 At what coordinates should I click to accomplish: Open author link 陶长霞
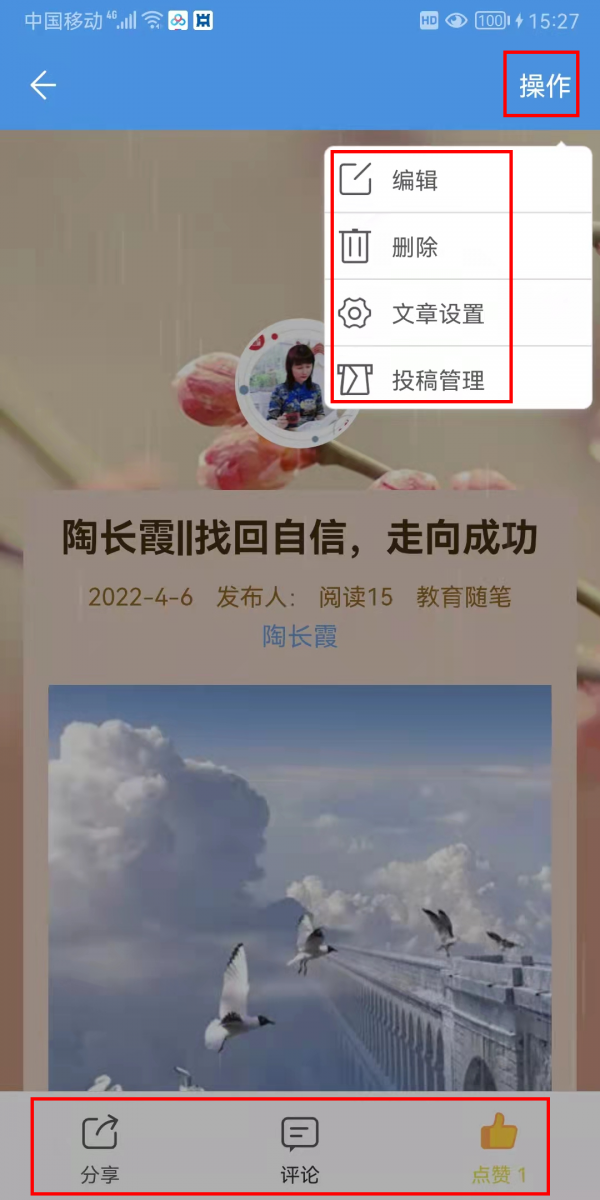tap(300, 636)
